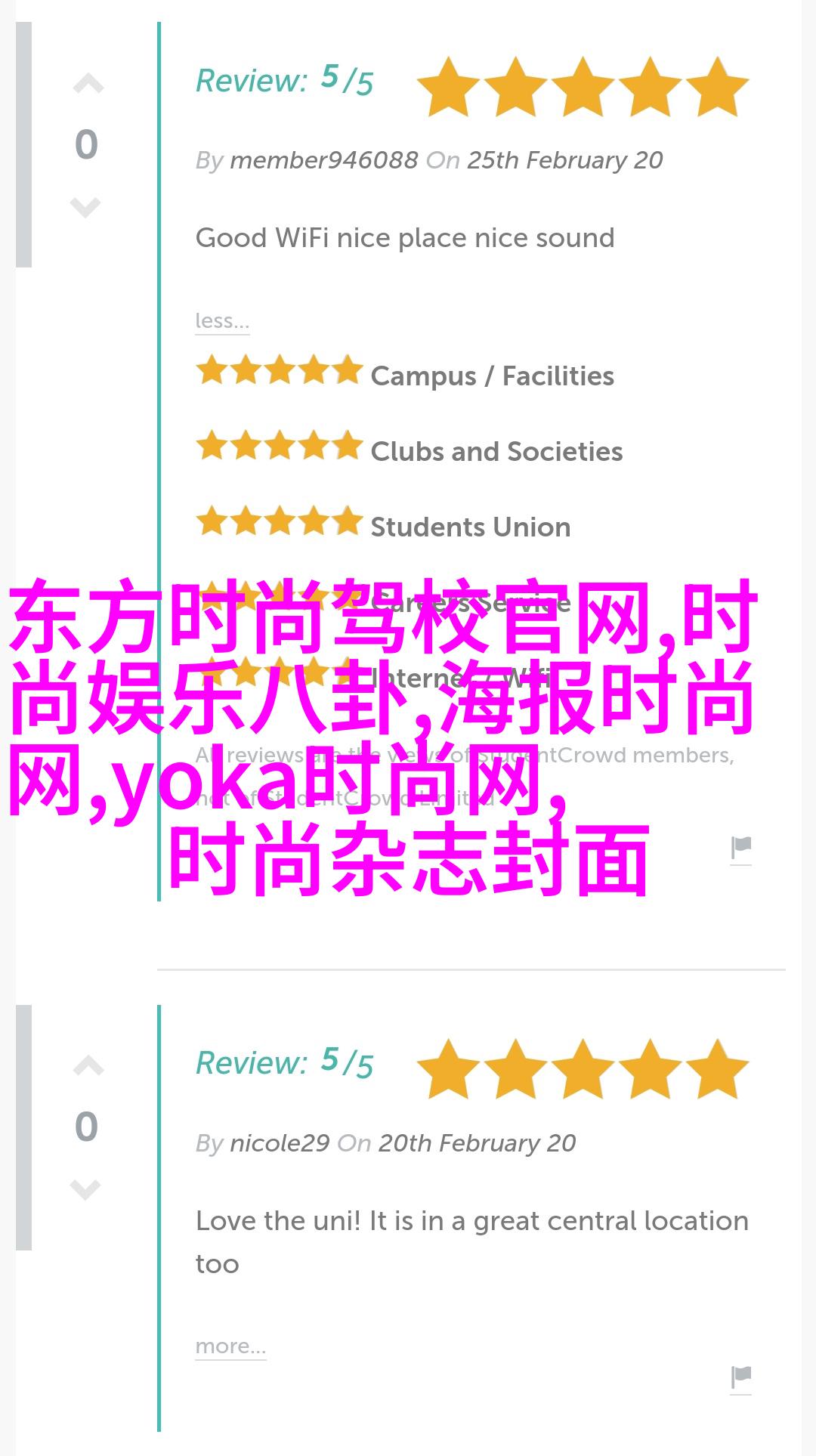Downvote the review by nicole29
The width and height of the screenshot is (816, 1456).
[85, 1189]
